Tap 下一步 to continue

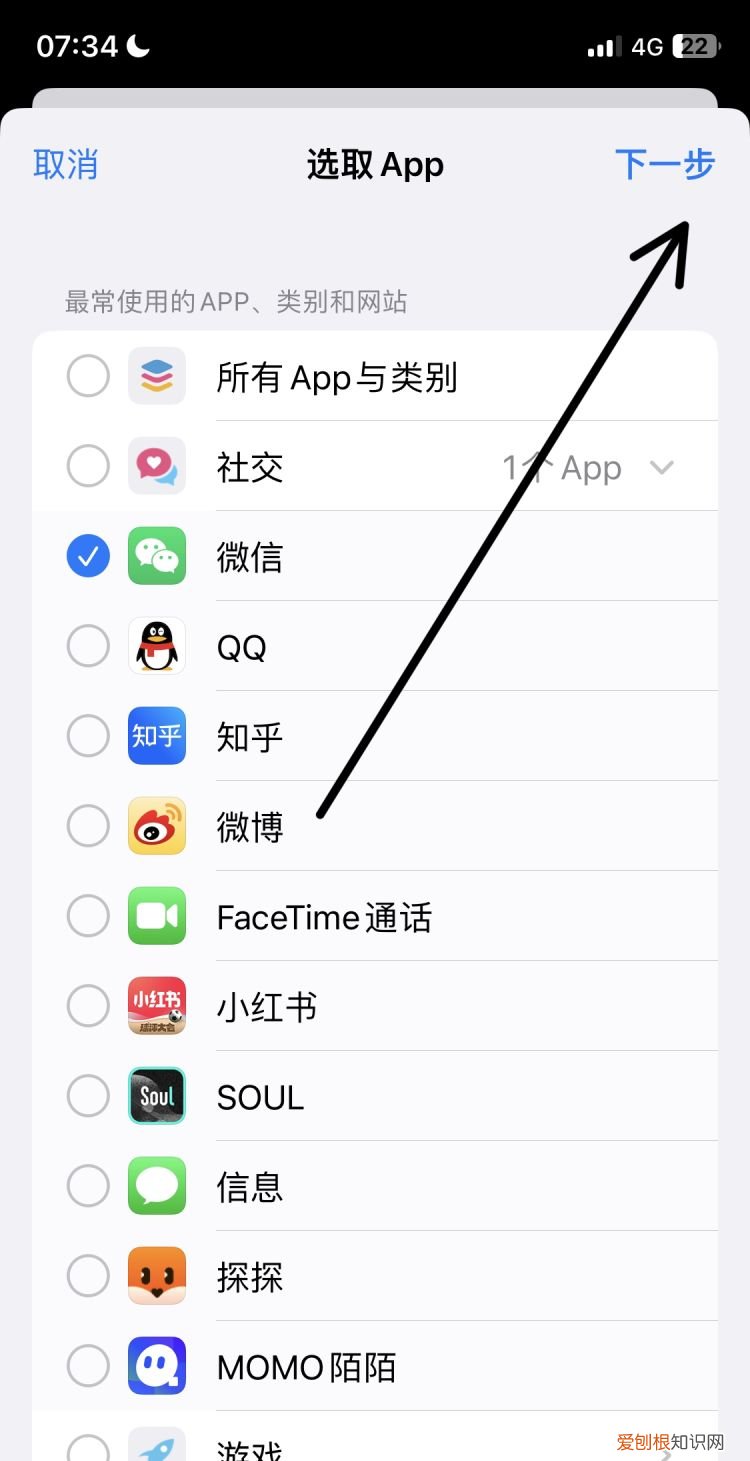point(666,164)
